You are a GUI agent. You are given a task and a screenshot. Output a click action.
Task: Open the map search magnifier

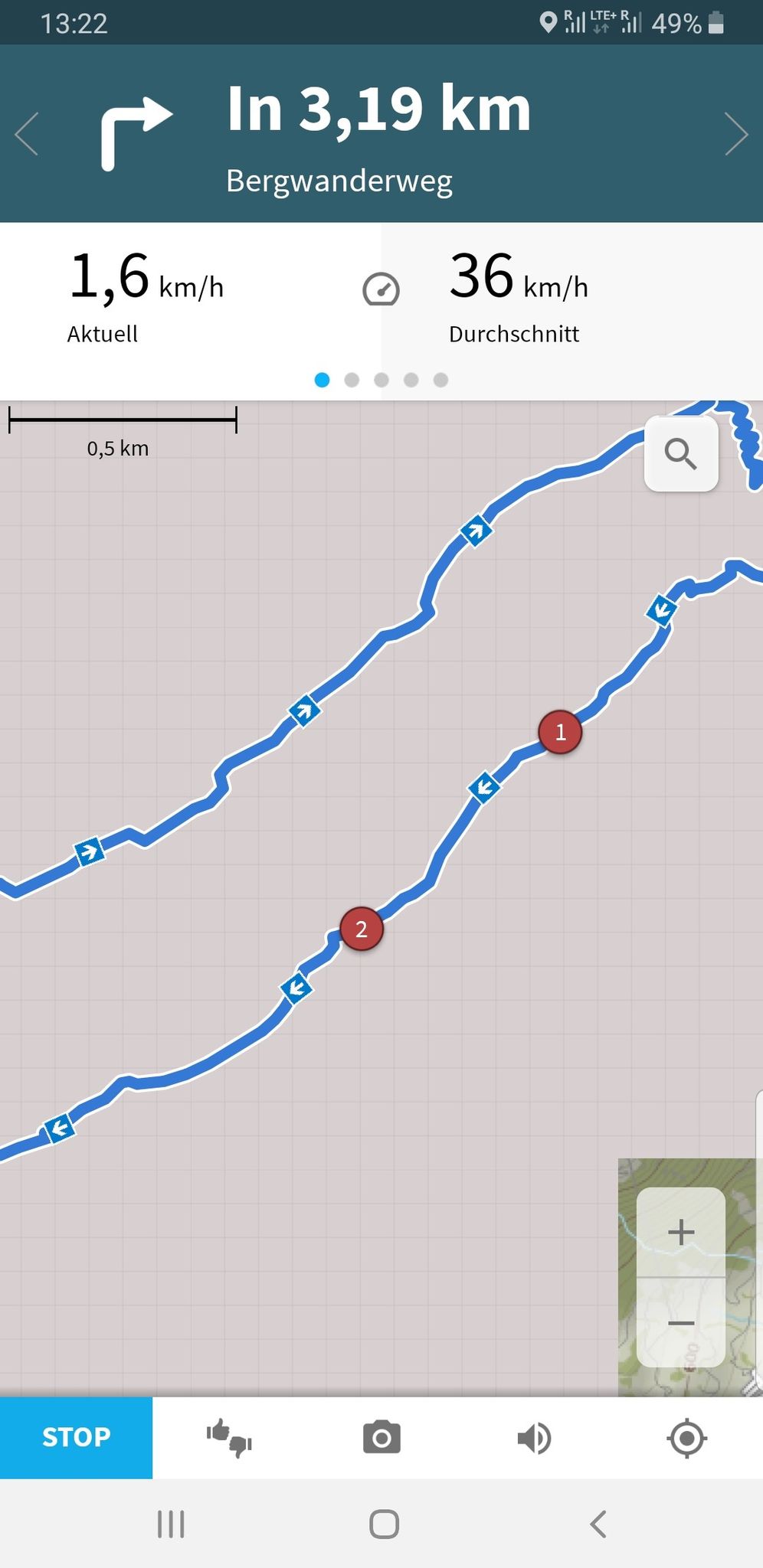point(681,453)
